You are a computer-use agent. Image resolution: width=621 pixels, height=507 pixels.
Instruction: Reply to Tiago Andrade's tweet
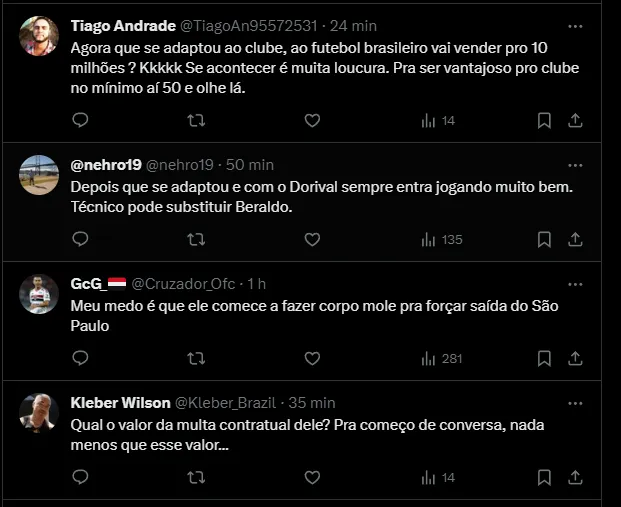coord(82,120)
